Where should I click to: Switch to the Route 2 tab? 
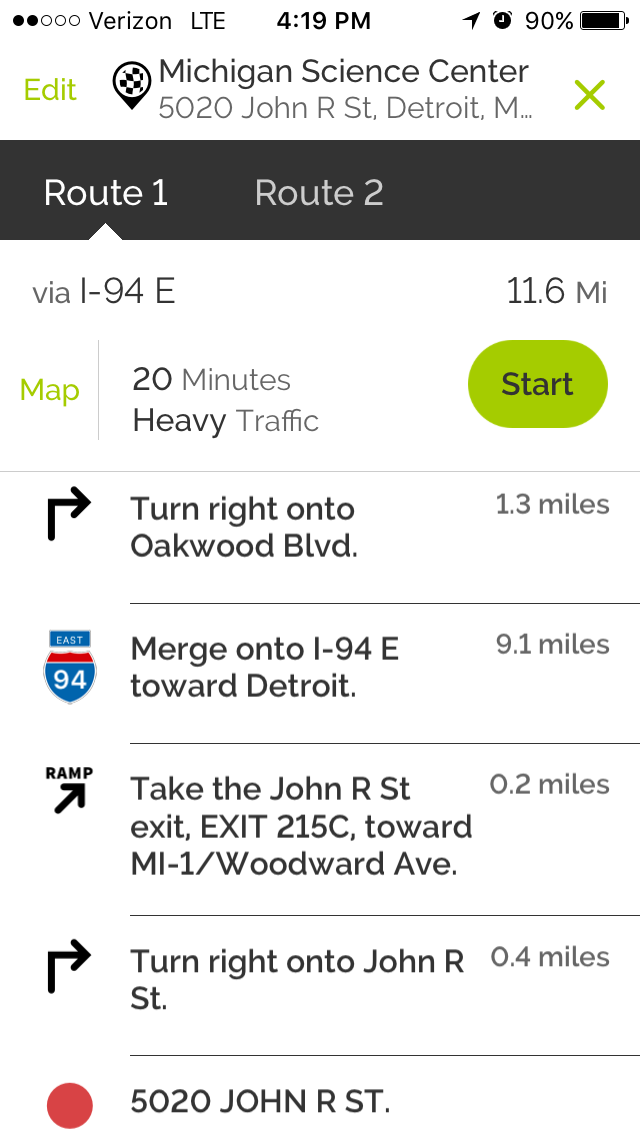[x=319, y=193]
